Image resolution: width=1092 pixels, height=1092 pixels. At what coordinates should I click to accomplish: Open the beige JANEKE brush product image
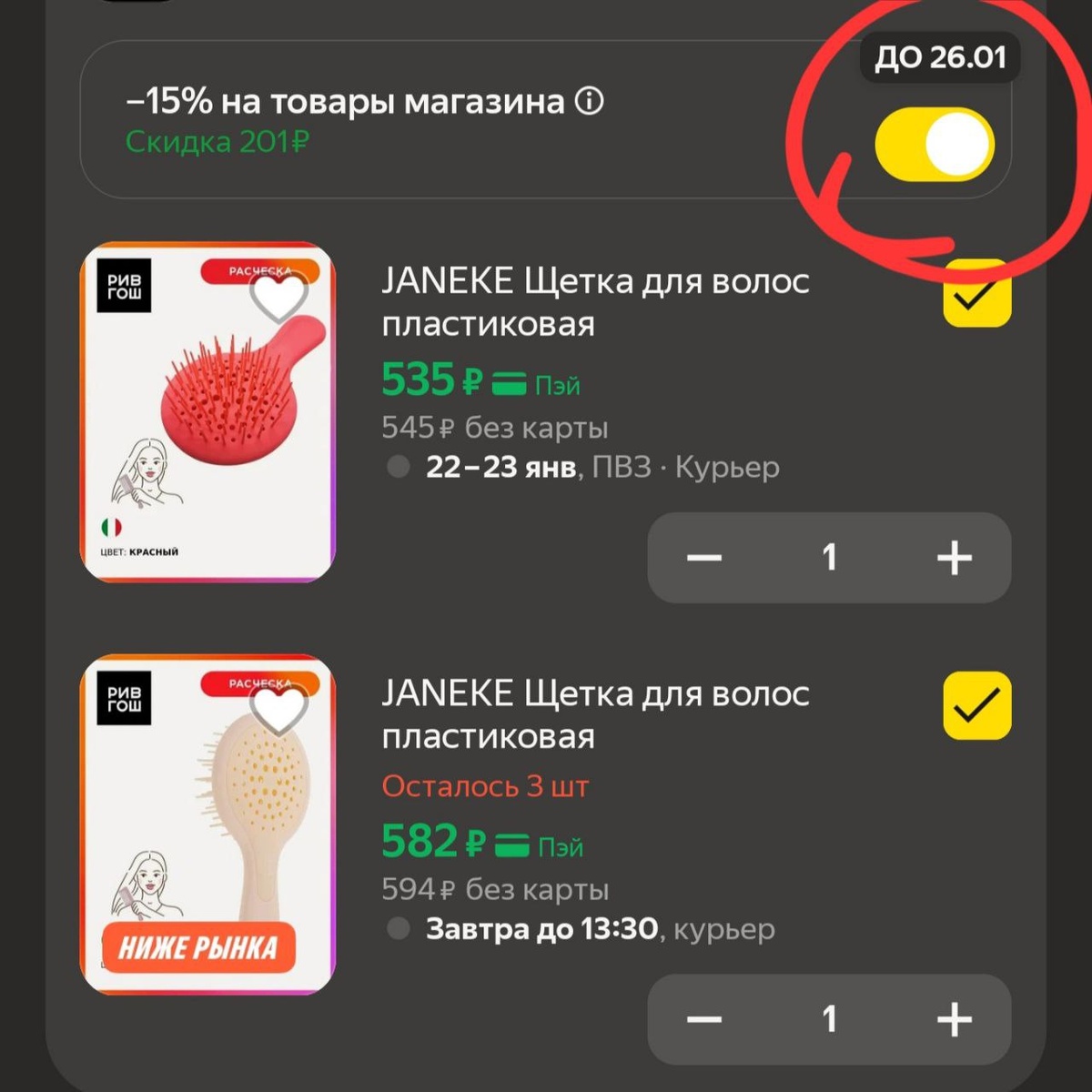click(207, 824)
